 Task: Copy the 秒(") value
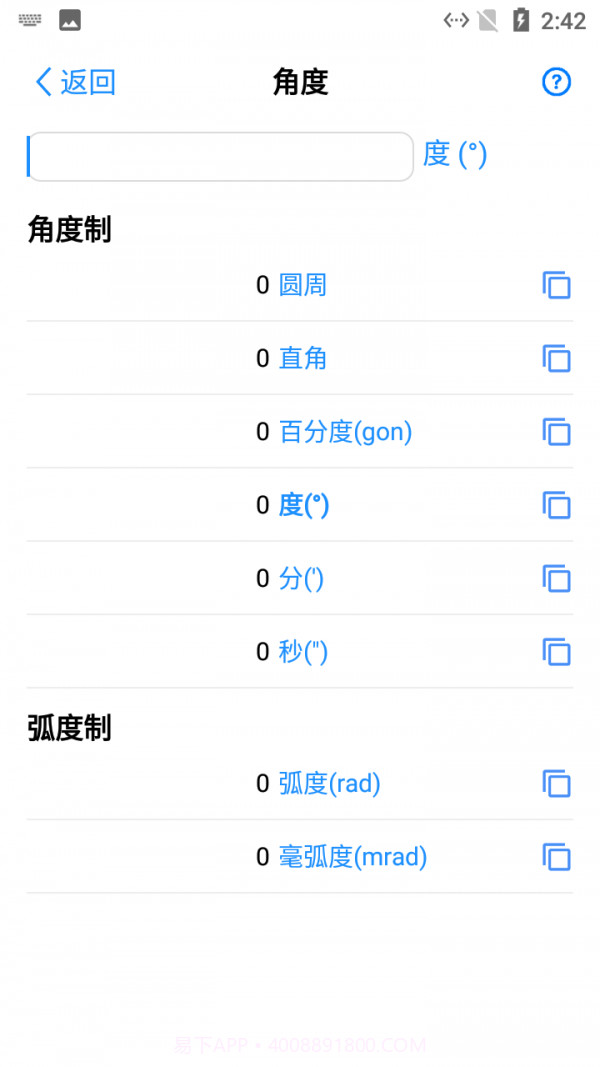[556, 652]
